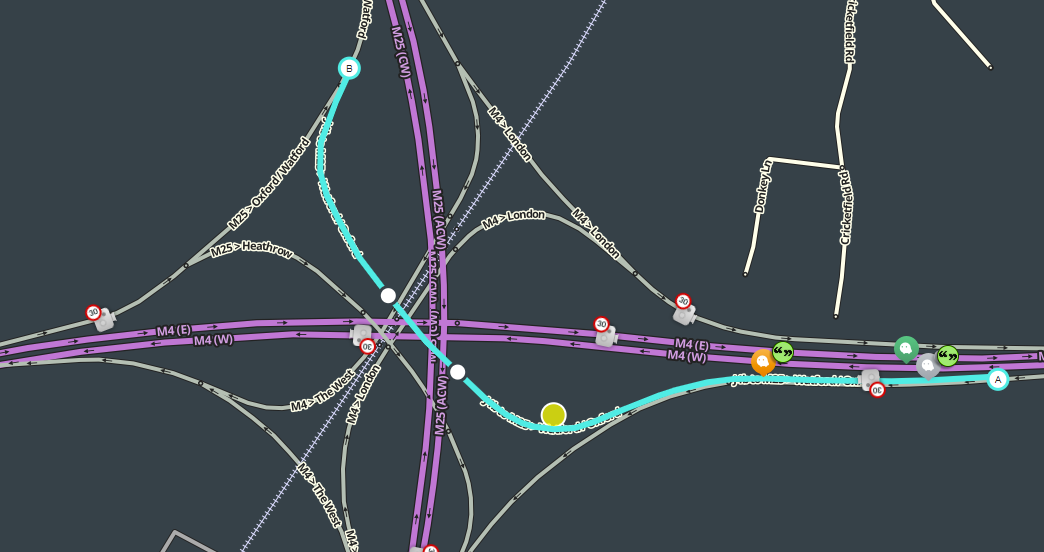Screen dimensions: 1044x552
Task: Select the A endpoint node of the highlighted segment
Action: tap(997, 379)
